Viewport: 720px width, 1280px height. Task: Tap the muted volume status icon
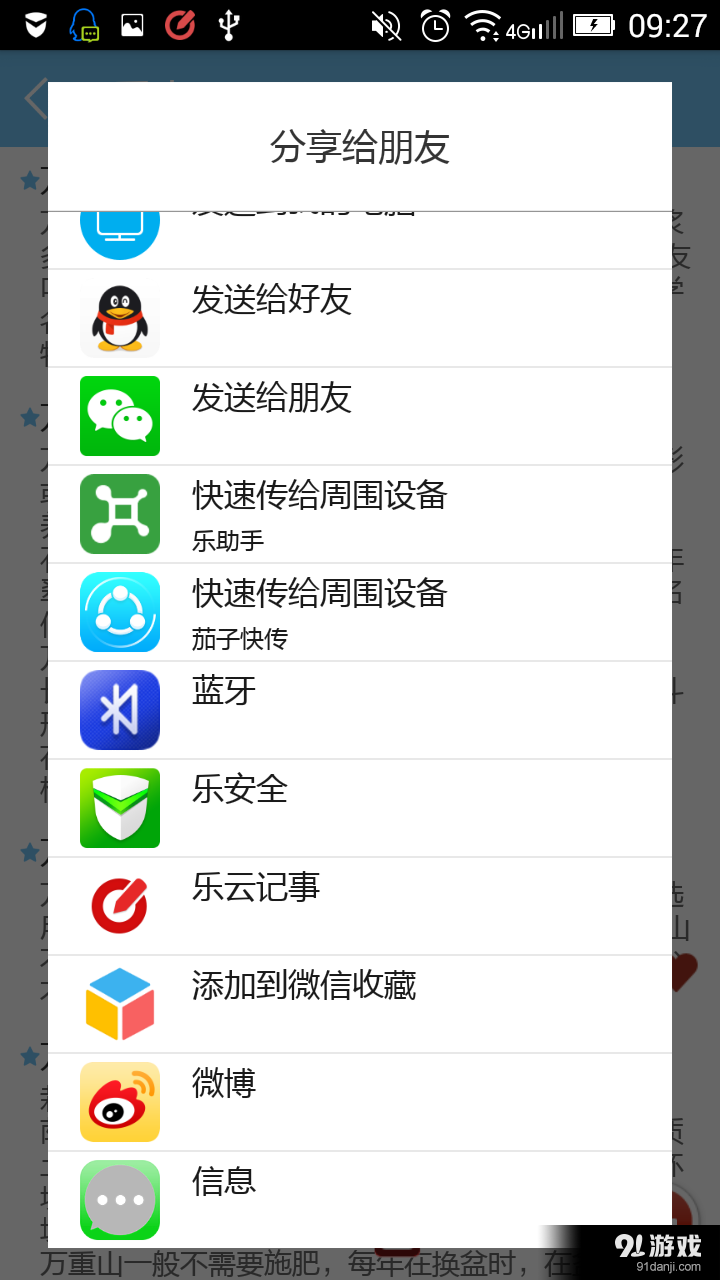click(385, 25)
